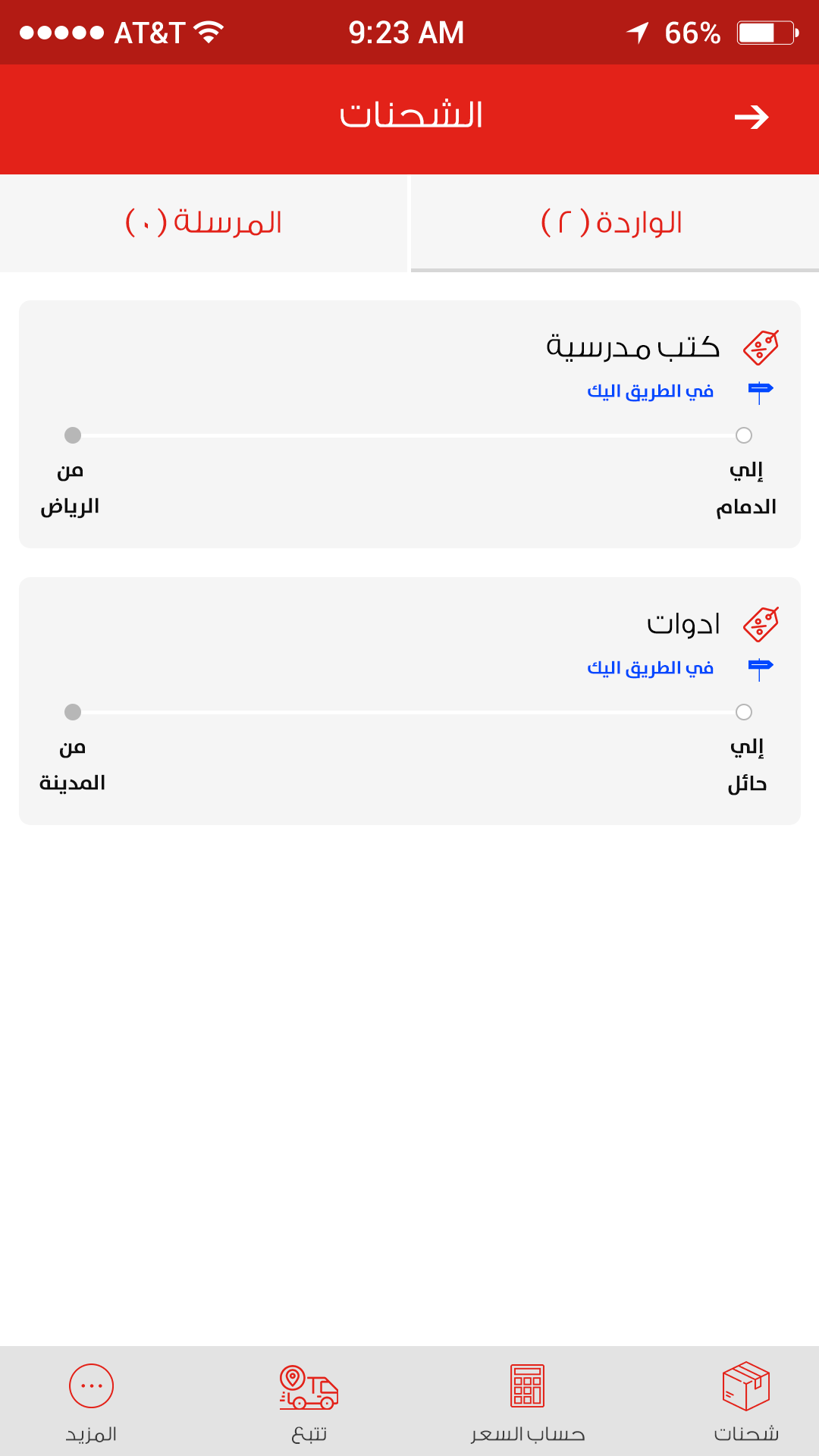Screen dimensions: 819x1456
Task: Go to the تتبع (tracking) tab
Action: click(x=309, y=1401)
